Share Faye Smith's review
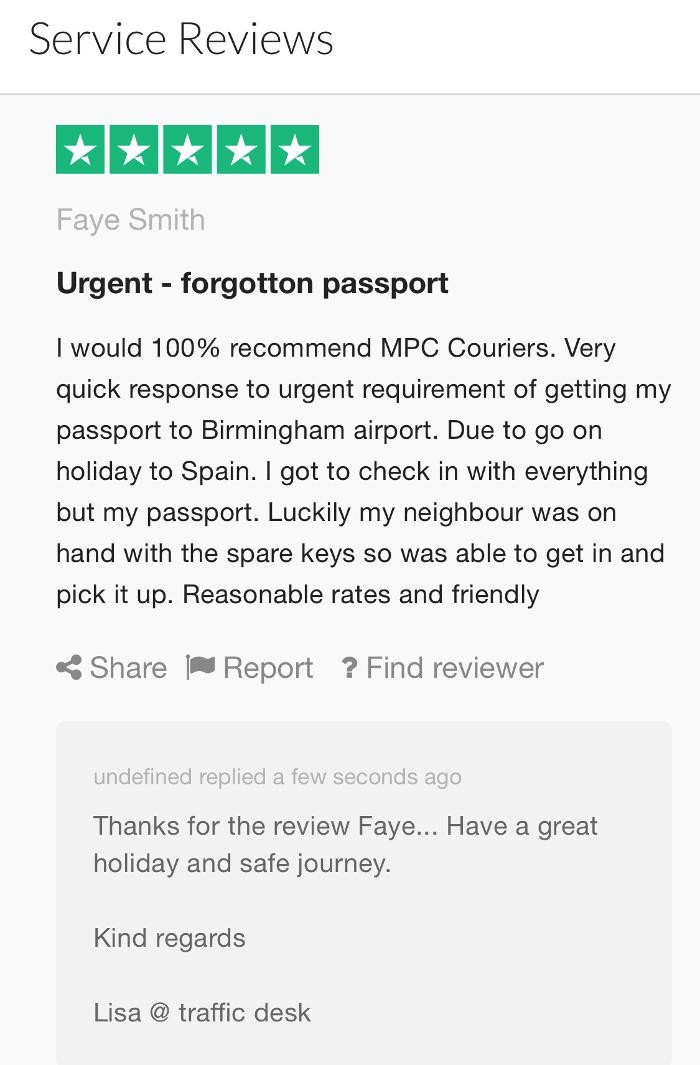 tap(112, 668)
